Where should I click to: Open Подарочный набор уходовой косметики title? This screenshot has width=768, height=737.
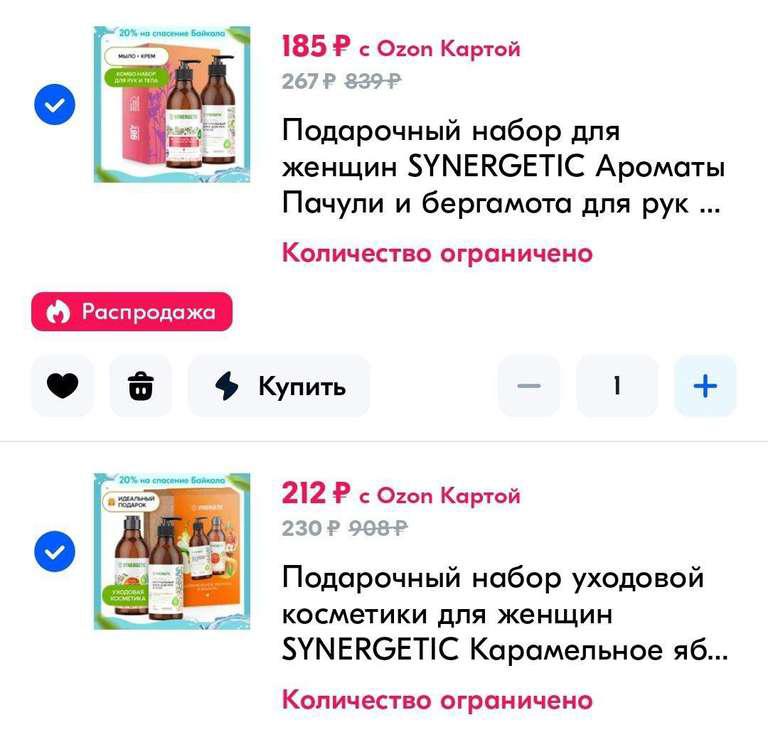[500, 615]
